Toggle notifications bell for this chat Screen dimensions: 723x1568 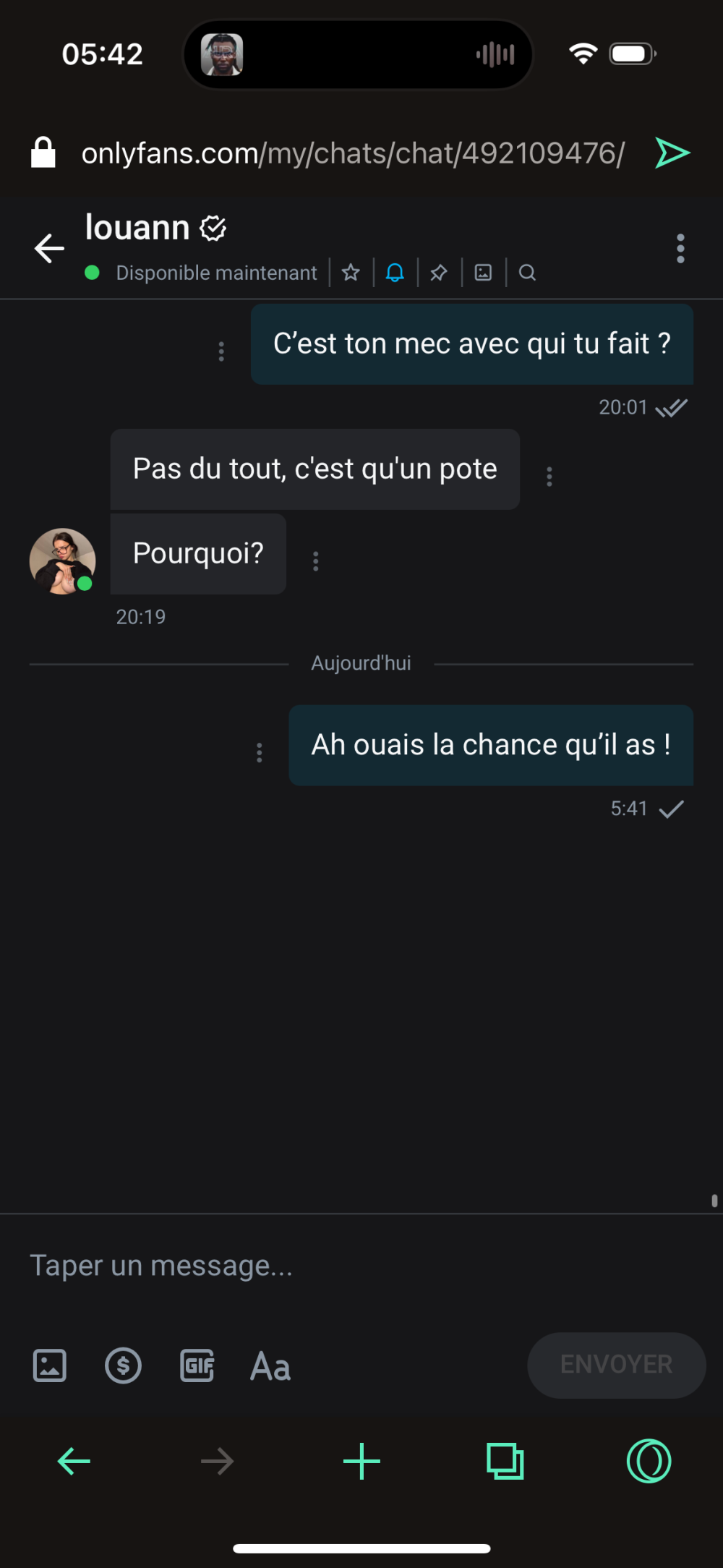point(395,273)
